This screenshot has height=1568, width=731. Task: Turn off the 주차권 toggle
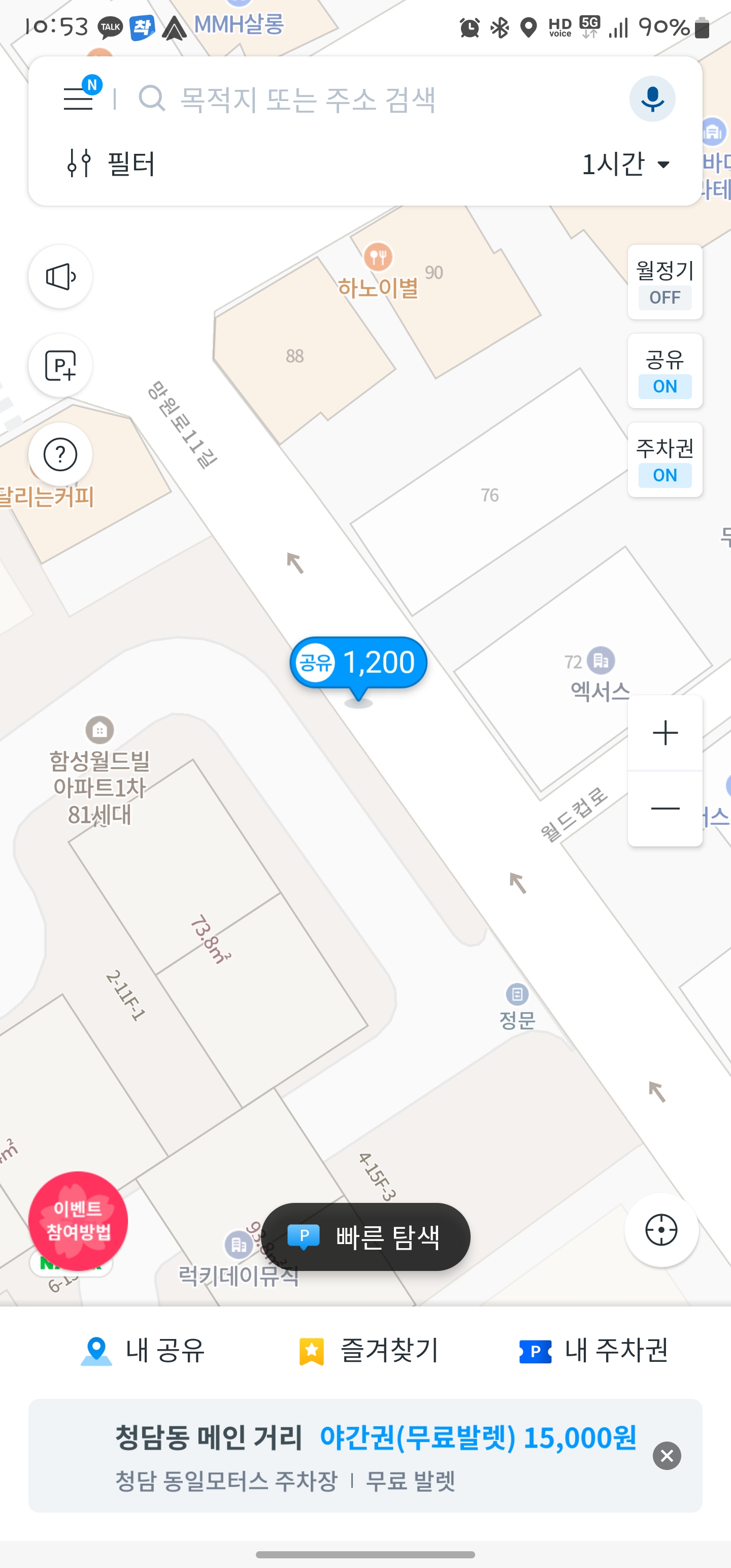click(664, 460)
